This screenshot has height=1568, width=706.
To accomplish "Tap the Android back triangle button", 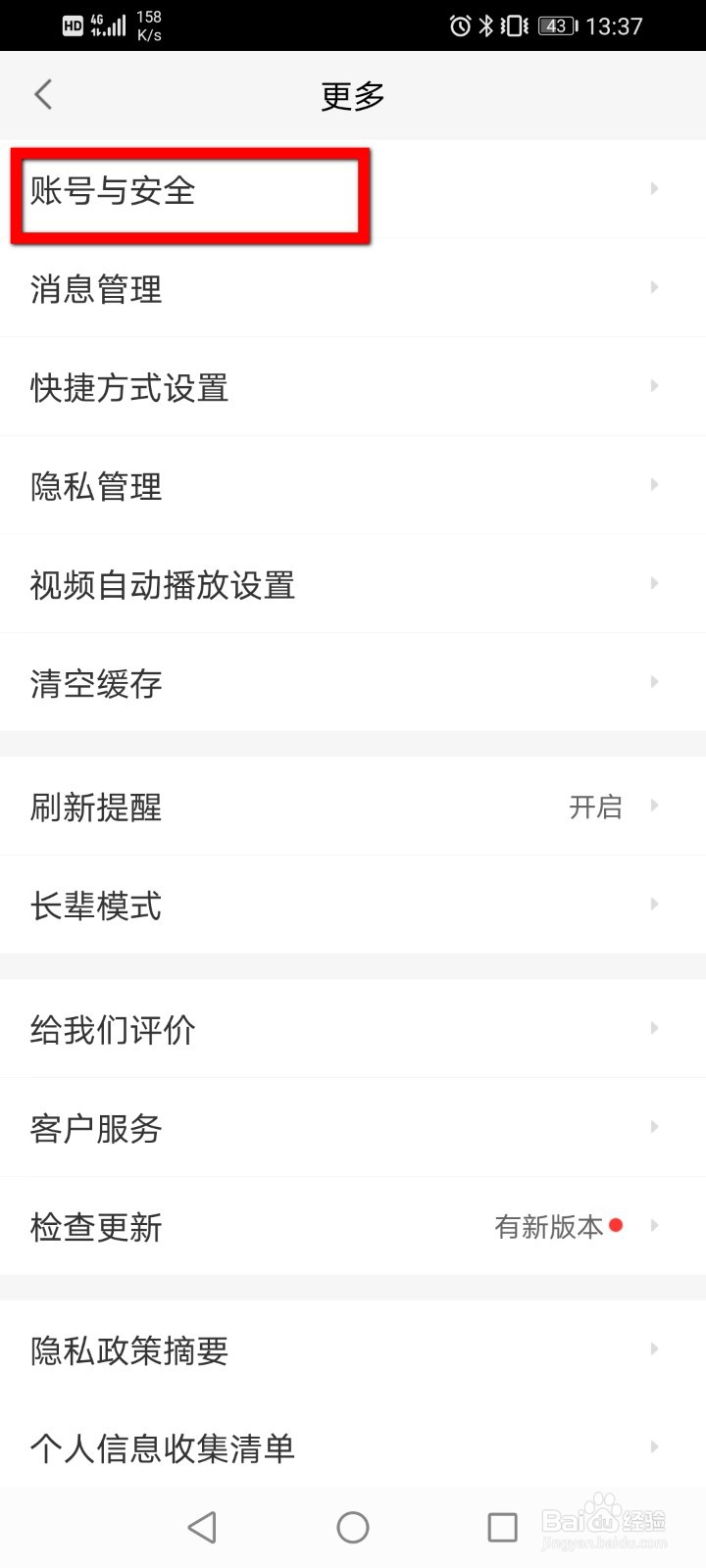I will (202, 1526).
